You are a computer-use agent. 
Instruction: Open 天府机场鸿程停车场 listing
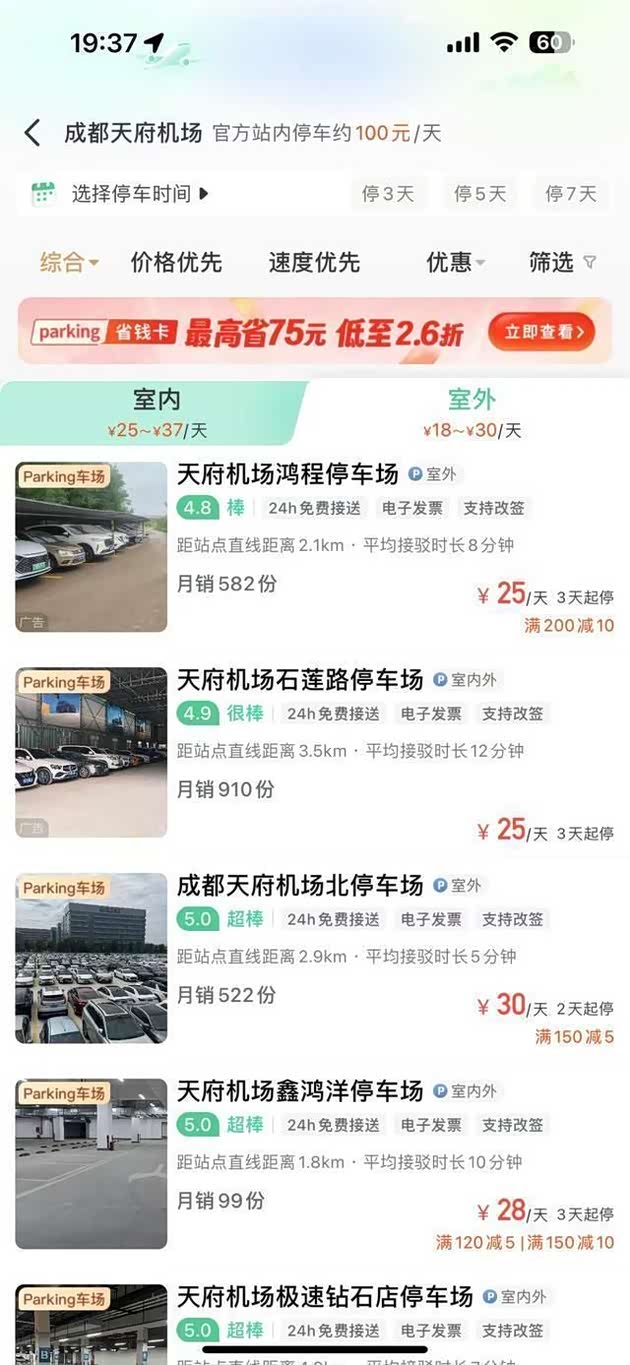288,474
